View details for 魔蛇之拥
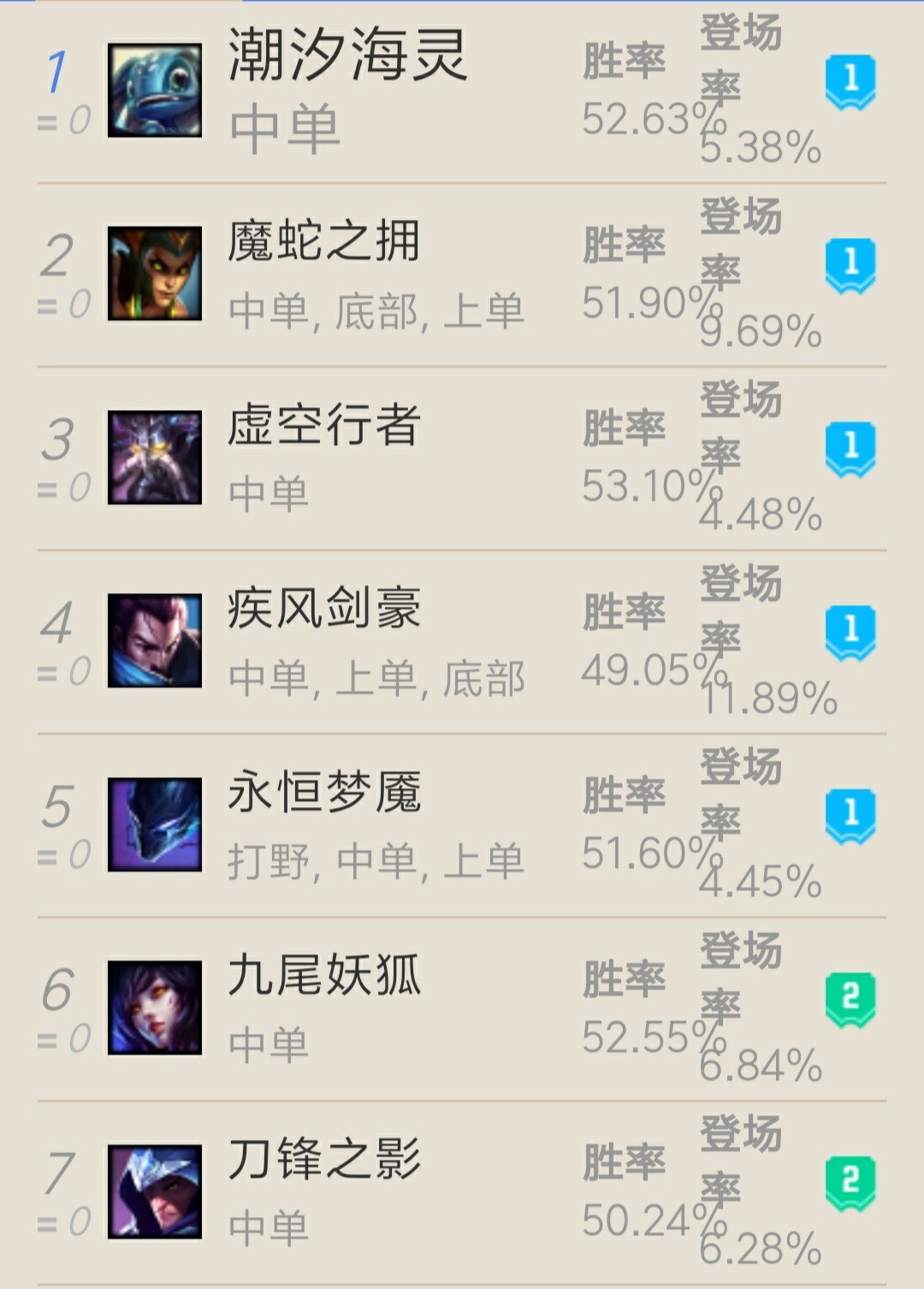The image size is (924, 1289). [323, 241]
